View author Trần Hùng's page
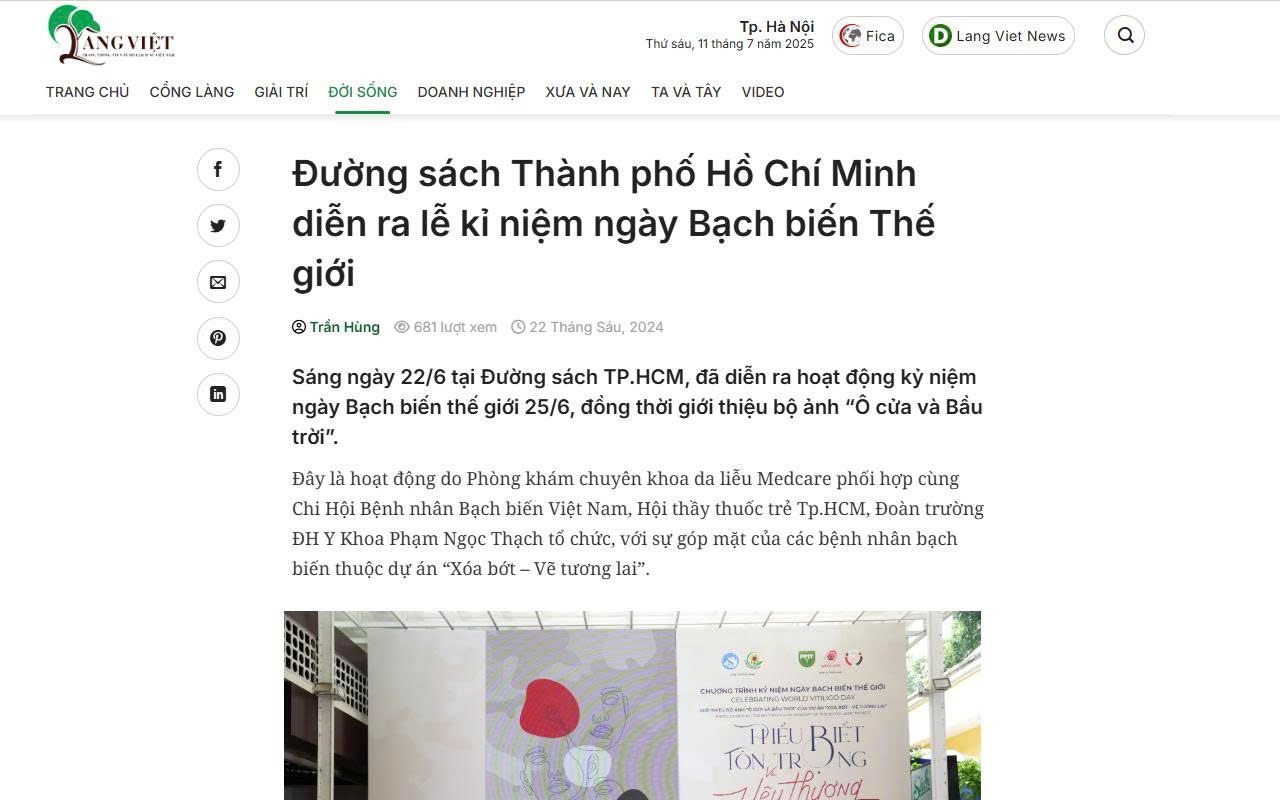The image size is (1280, 800). coord(344,327)
